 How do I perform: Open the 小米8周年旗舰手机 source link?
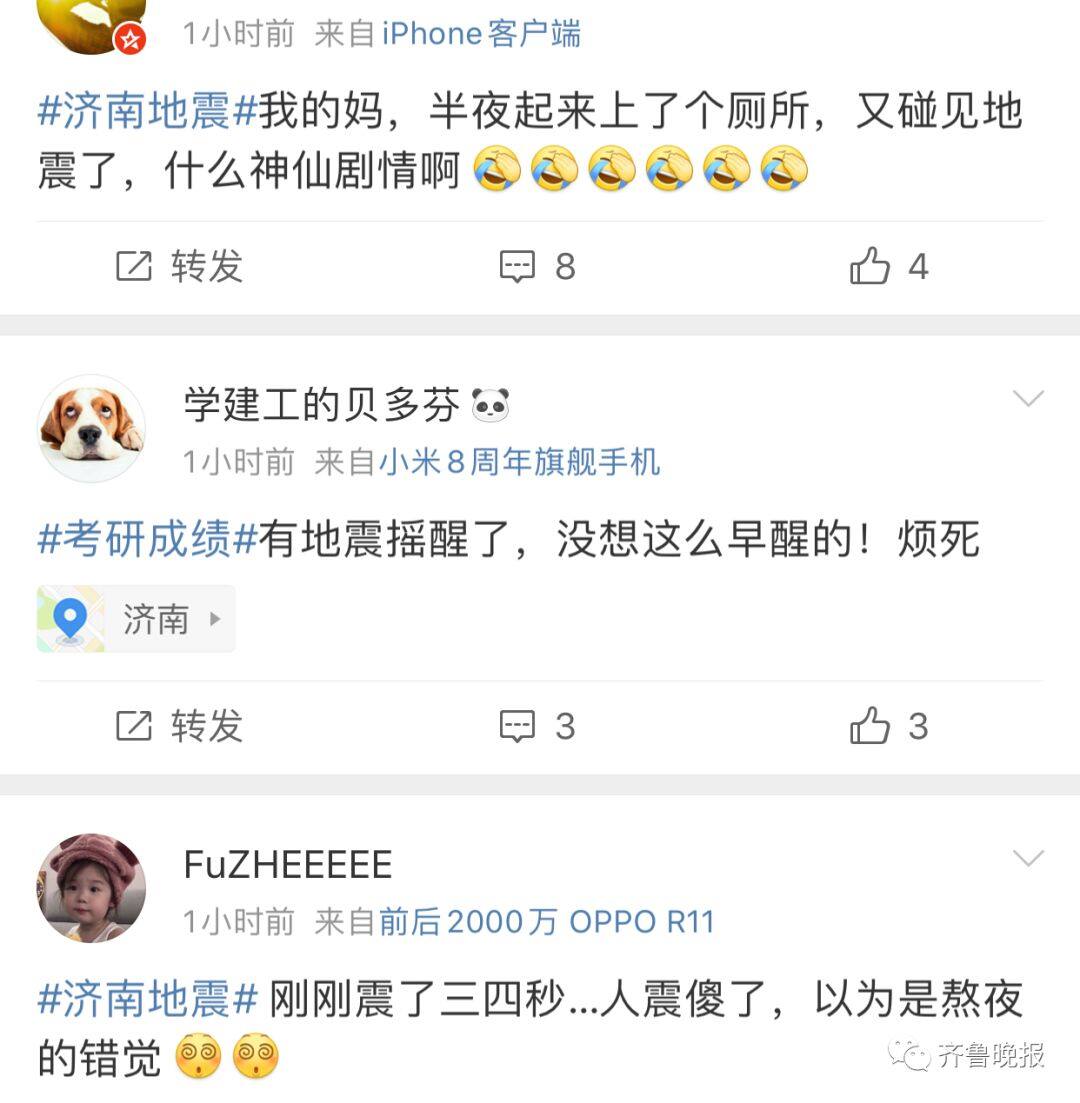519,462
